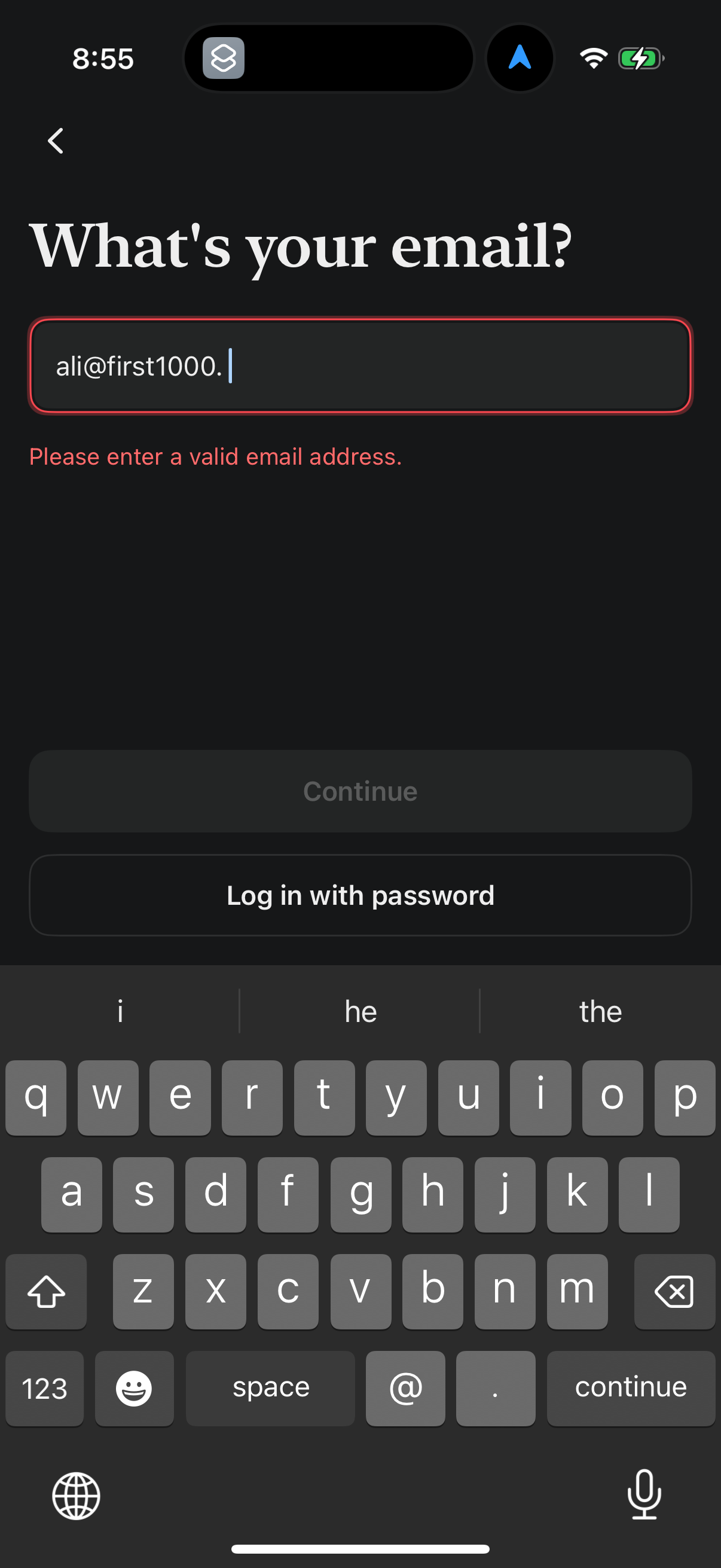This screenshot has height=1568, width=721.
Task: Tap the back chevron to go back
Action: click(56, 141)
